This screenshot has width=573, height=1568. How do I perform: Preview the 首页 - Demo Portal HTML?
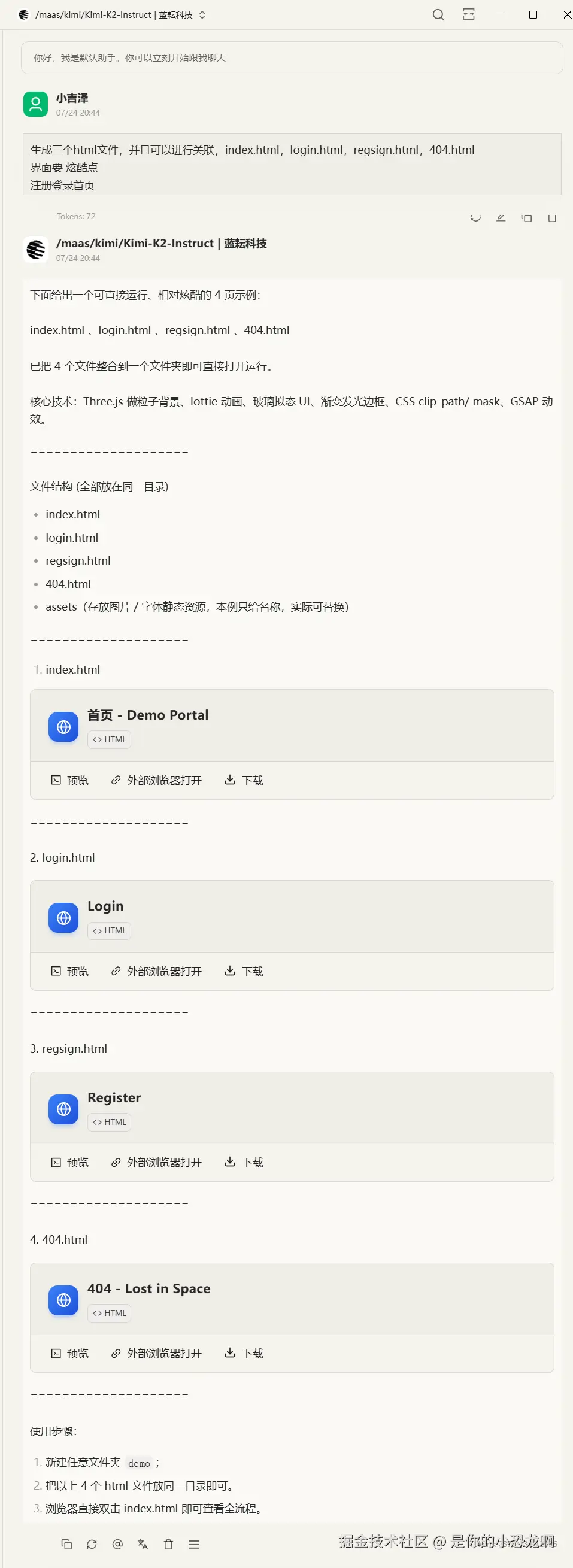click(x=69, y=780)
